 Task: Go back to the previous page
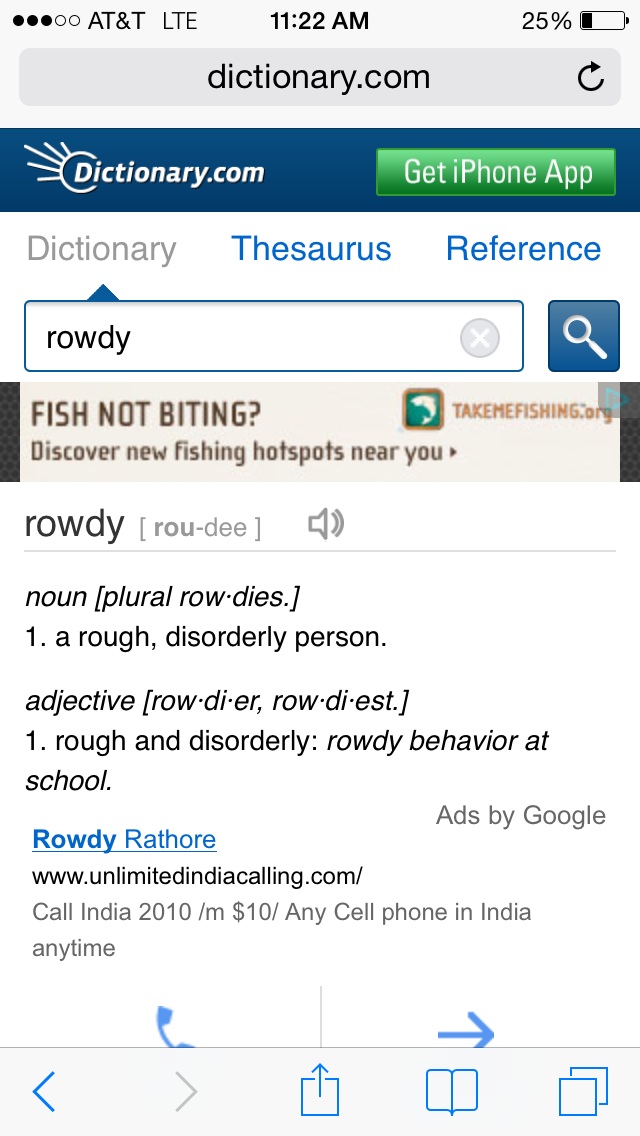pyautogui.click(x=44, y=1091)
